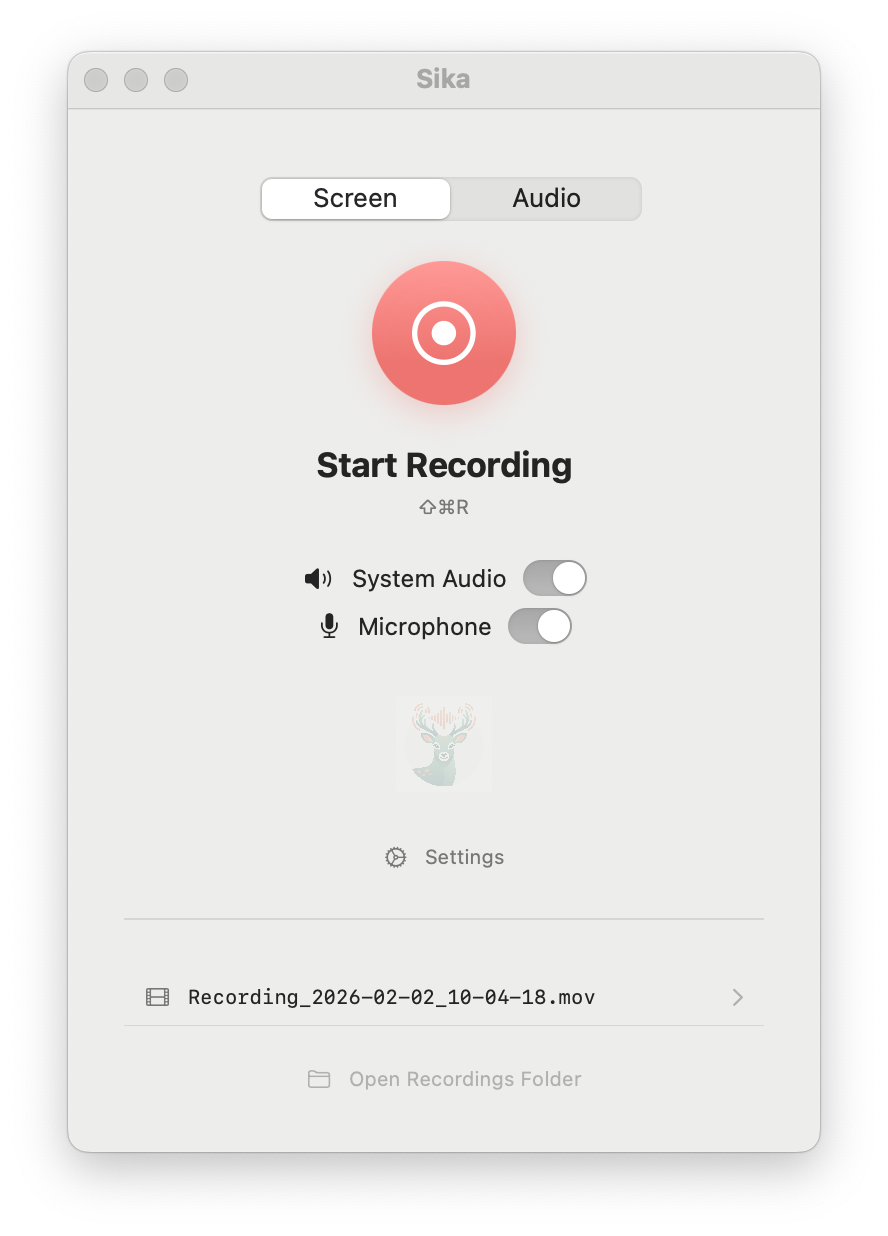Image resolution: width=888 pixels, height=1236 pixels.
Task: Disable the System Audio toggle
Action: pyautogui.click(x=555, y=578)
